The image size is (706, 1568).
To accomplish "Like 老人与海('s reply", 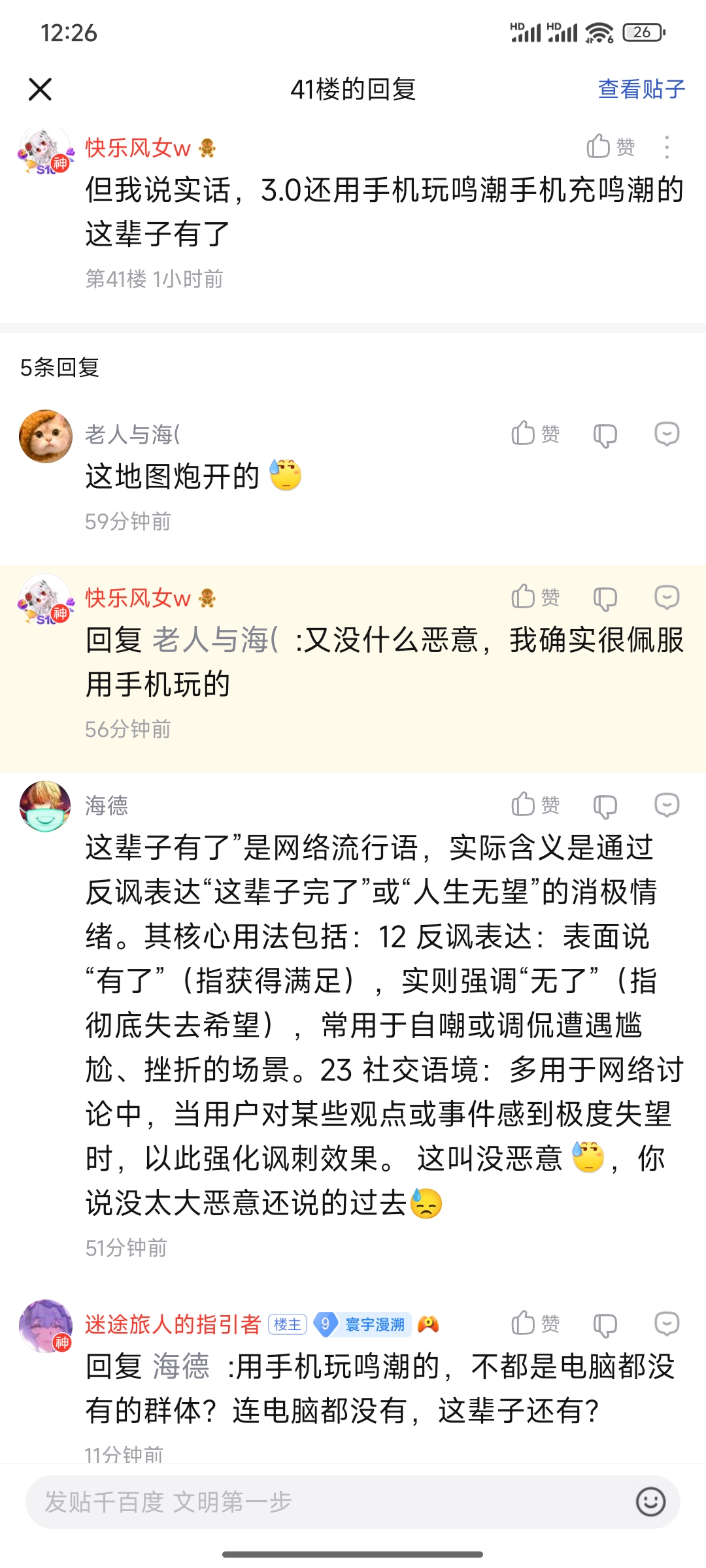I will coord(535,433).
